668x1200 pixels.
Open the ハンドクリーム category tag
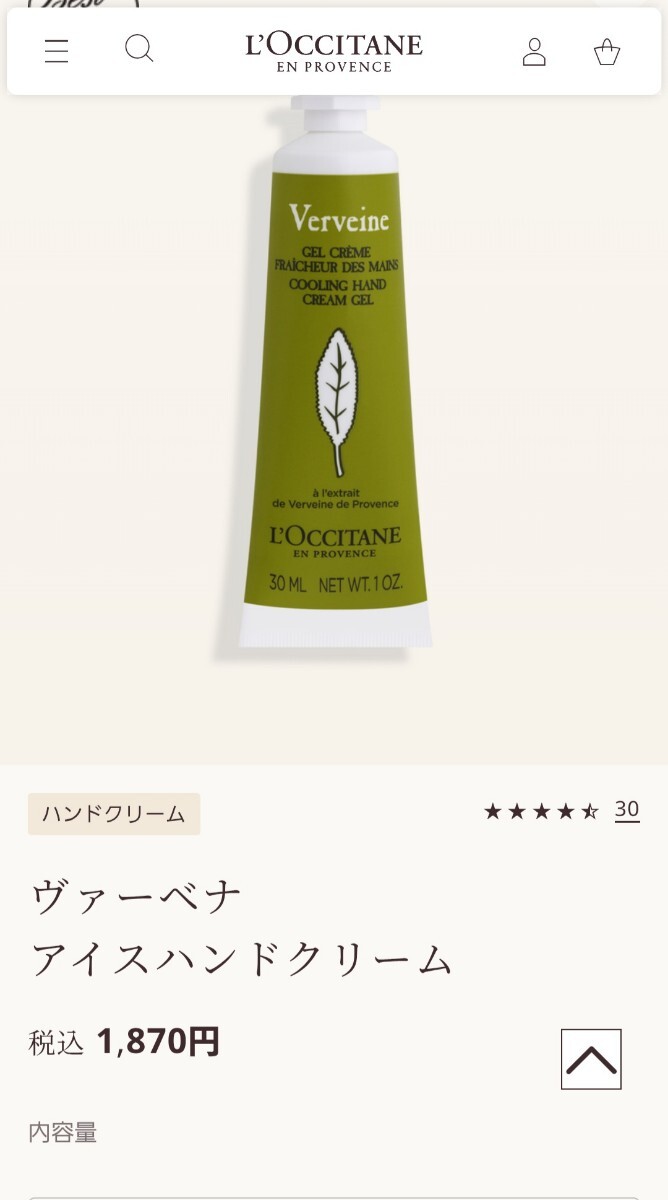(x=114, y=814)
